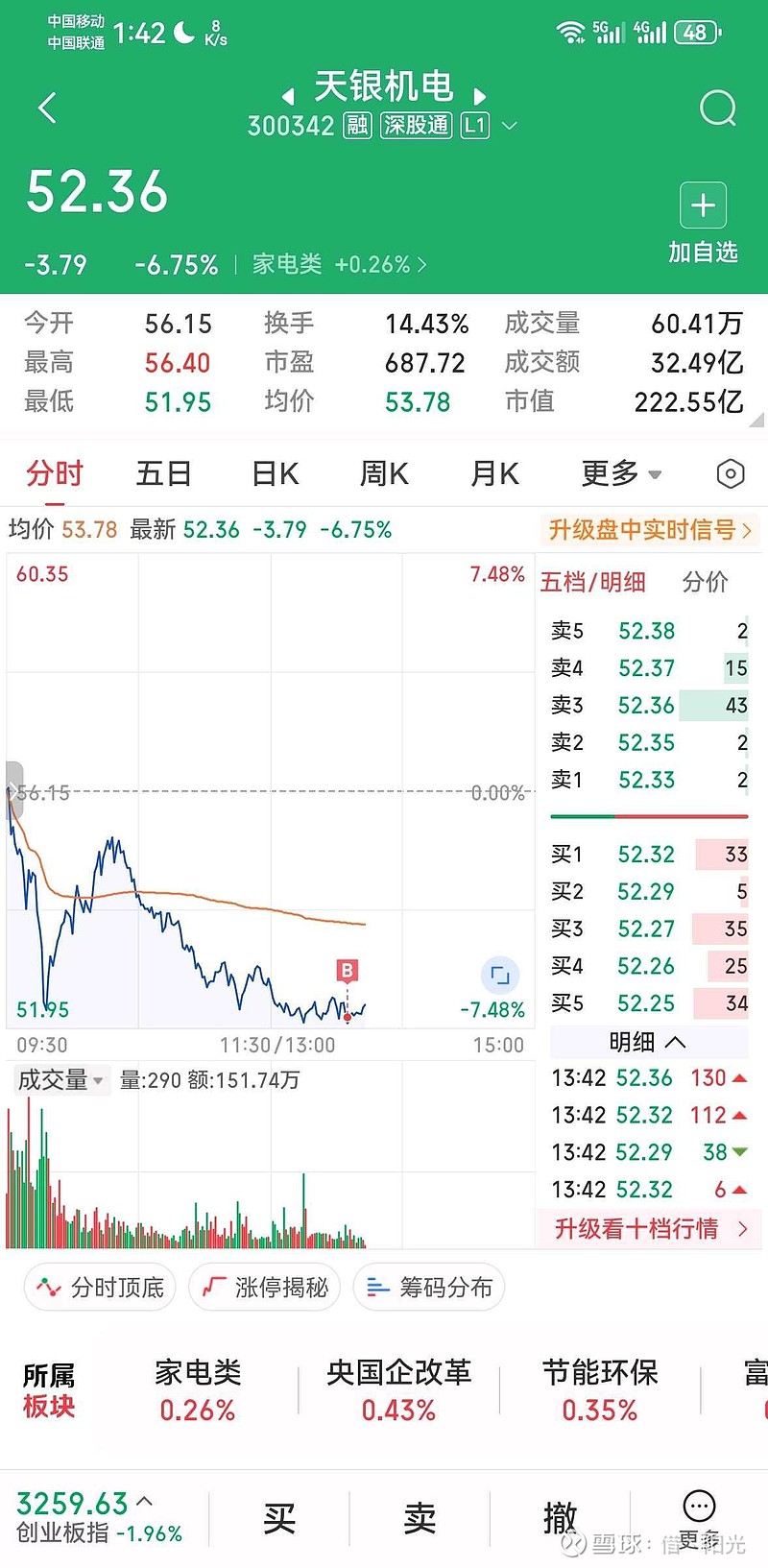Tap the back arrow icon

point(47,107)
